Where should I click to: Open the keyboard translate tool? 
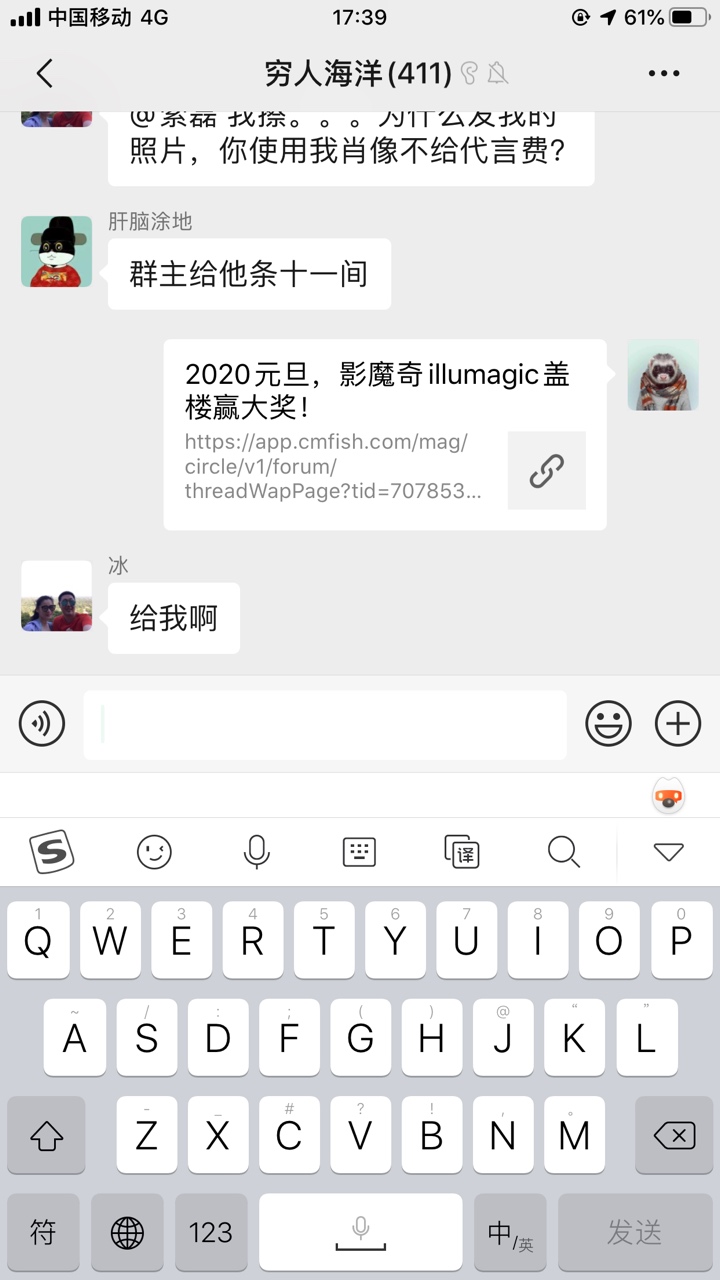462,852
